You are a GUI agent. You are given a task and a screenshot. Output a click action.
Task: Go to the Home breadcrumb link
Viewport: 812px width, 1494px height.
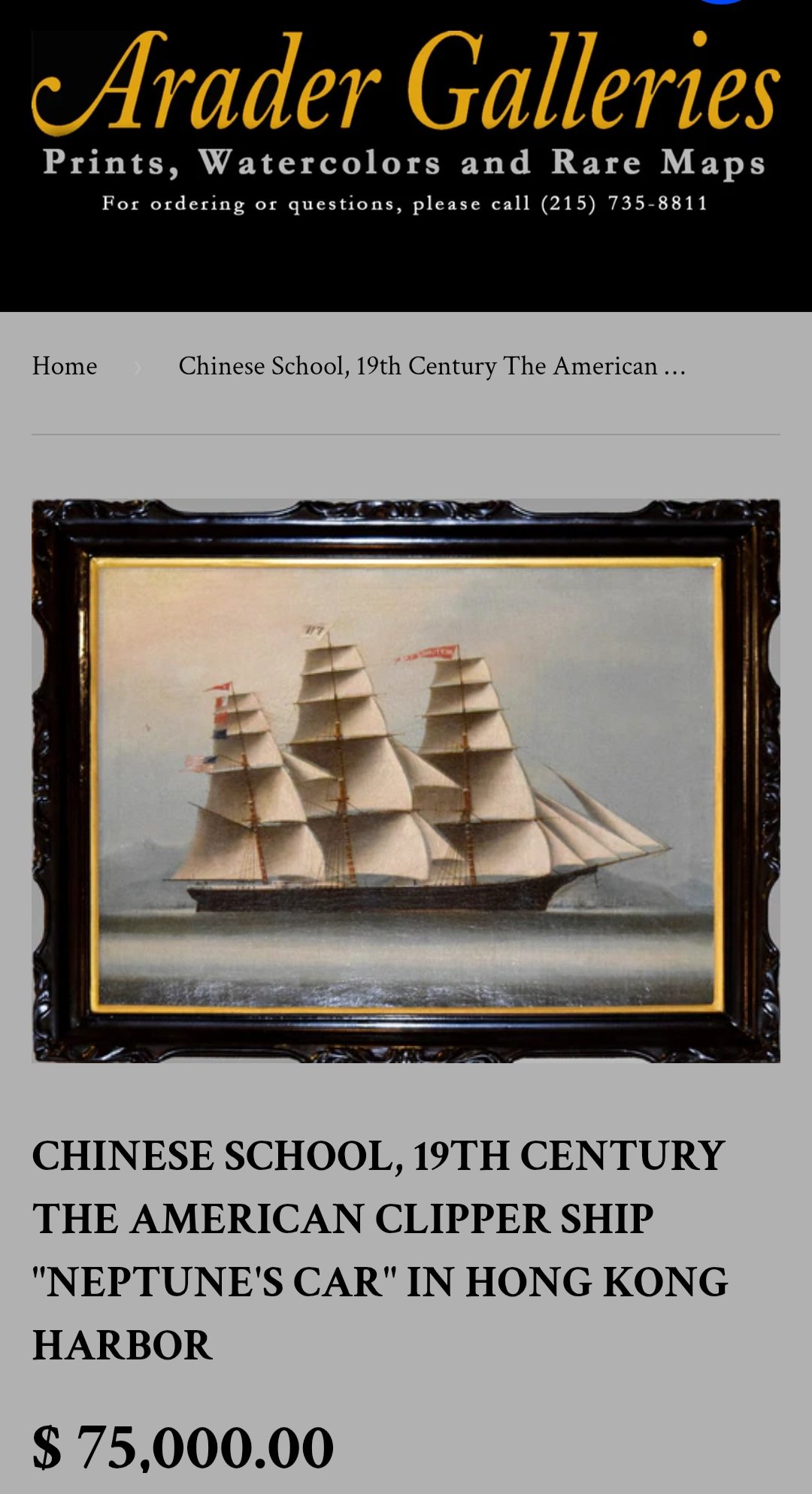[x=65, y=366]
